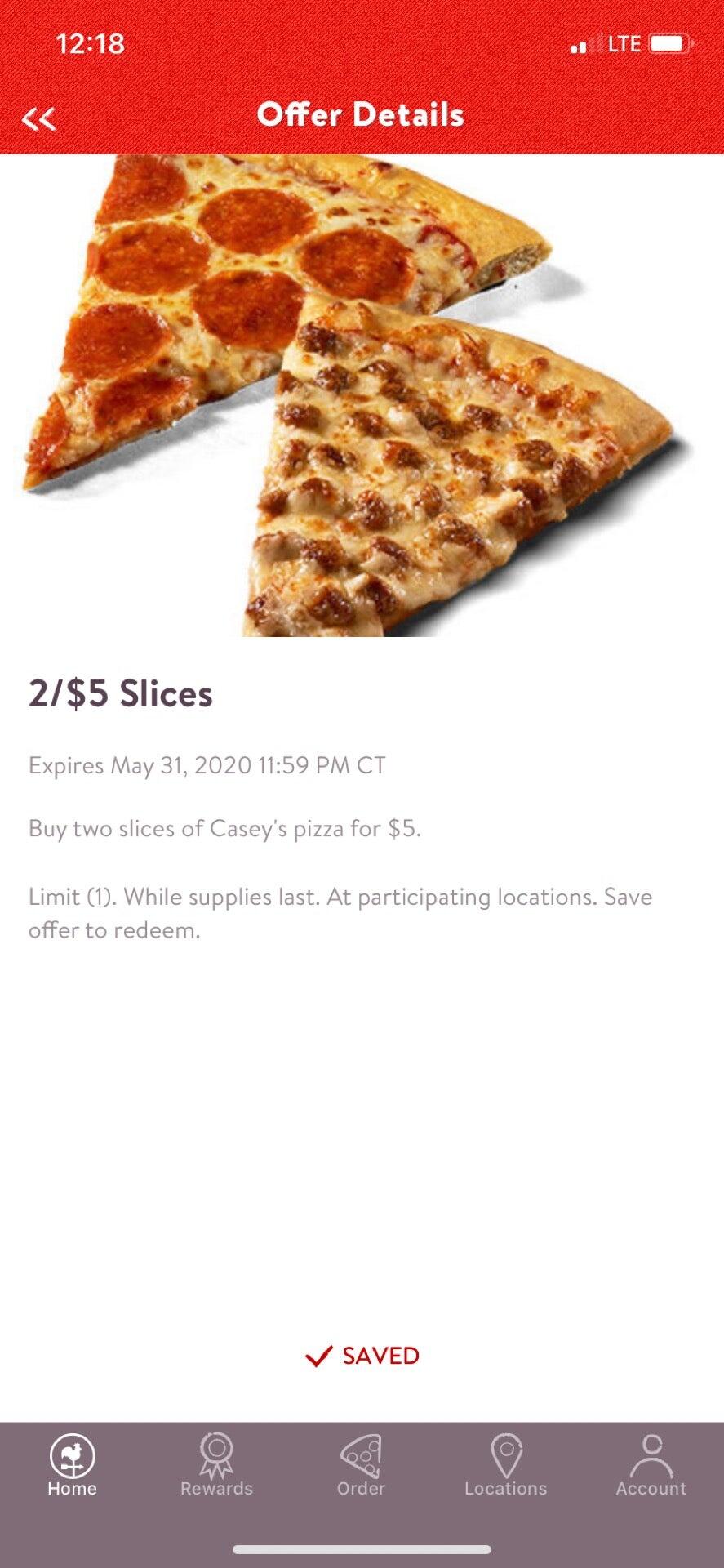The width and height of the screenshot is (724, 1568).
Task: View the Locations tab
Action: point(506,1466)
